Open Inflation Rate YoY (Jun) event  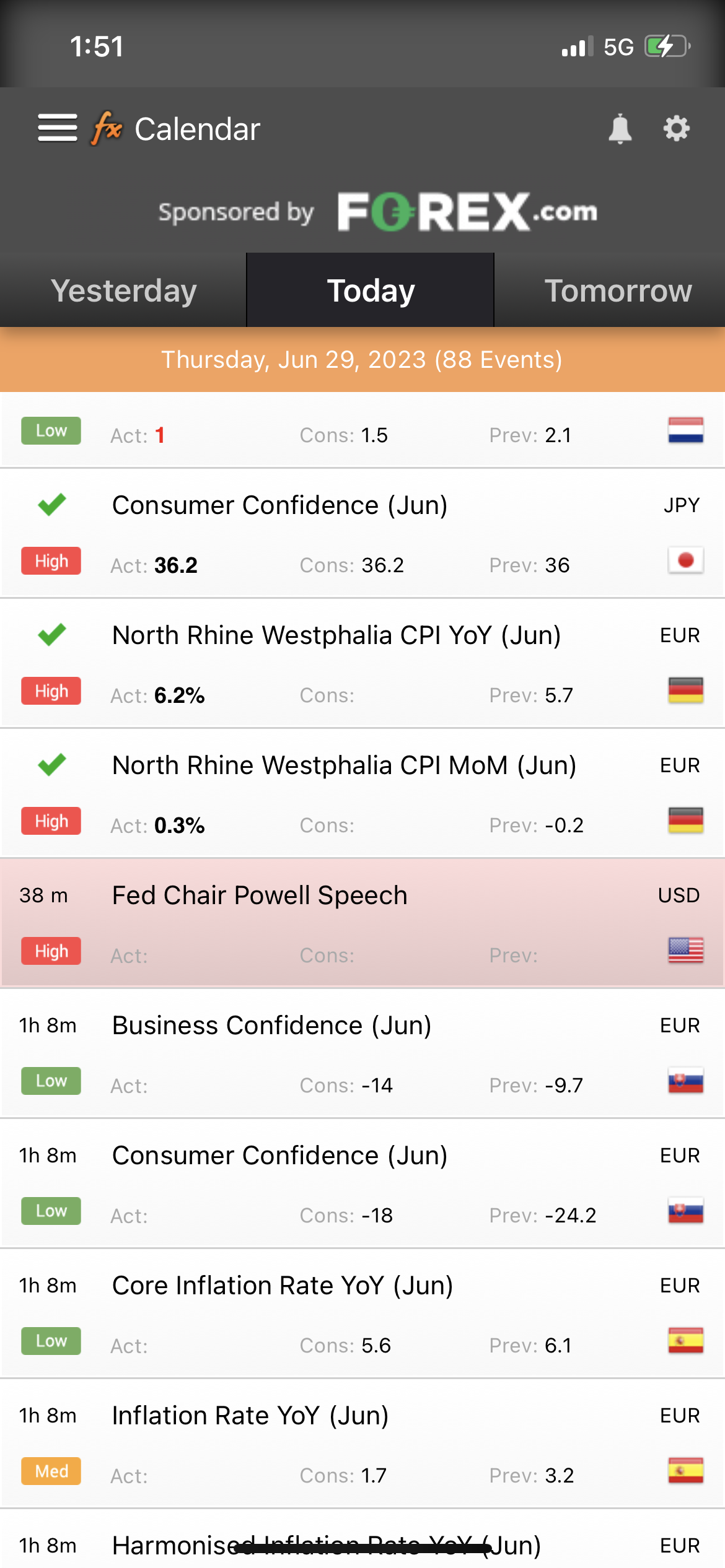362,1444
